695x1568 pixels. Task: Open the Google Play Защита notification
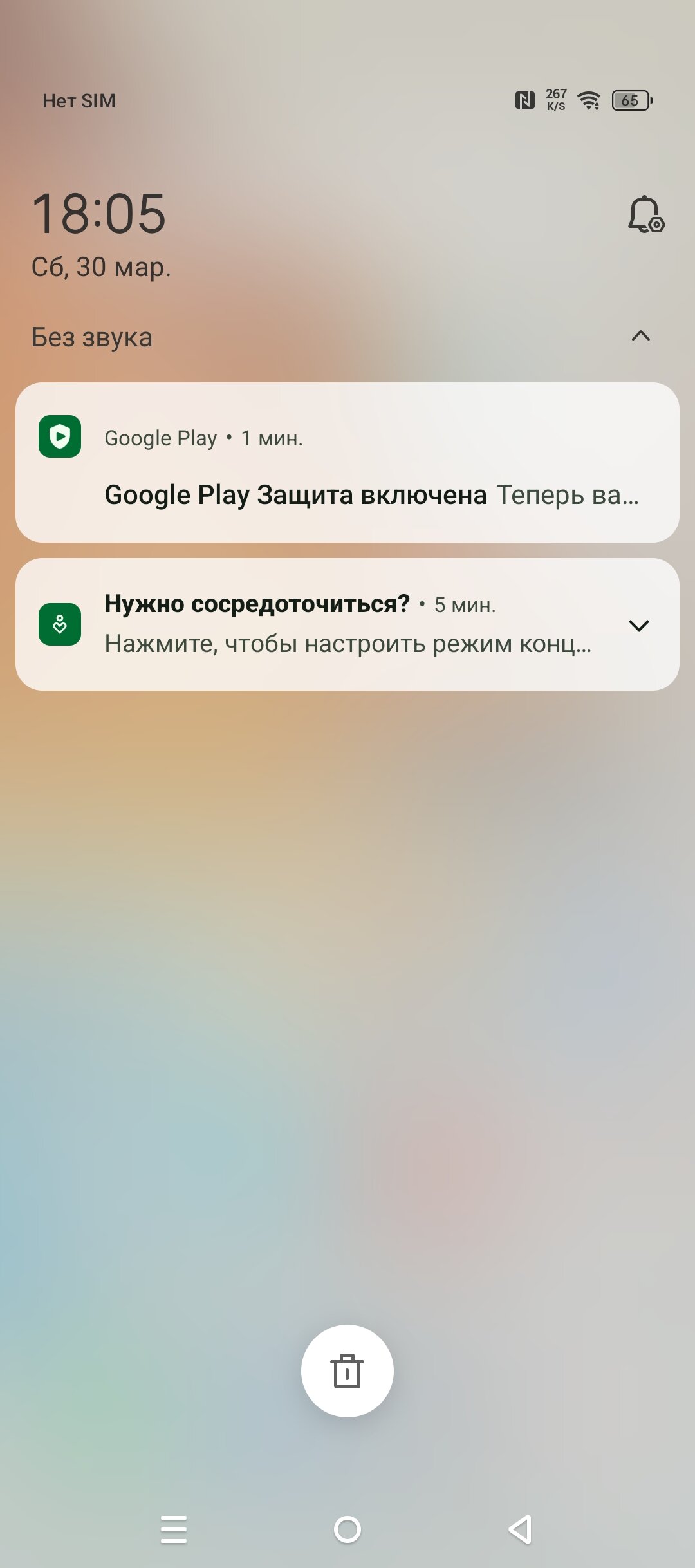347,462
